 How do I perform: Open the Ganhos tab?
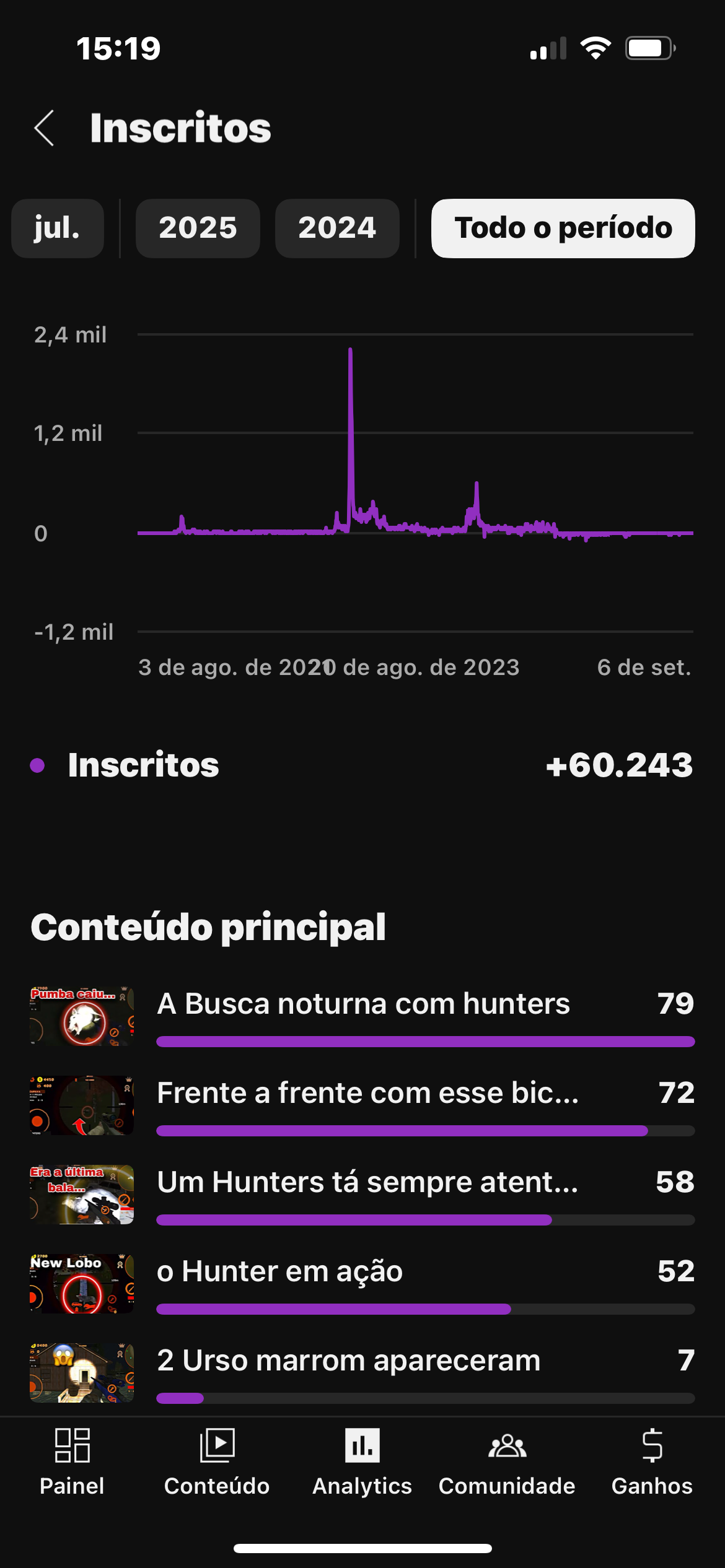[652, 1461]
